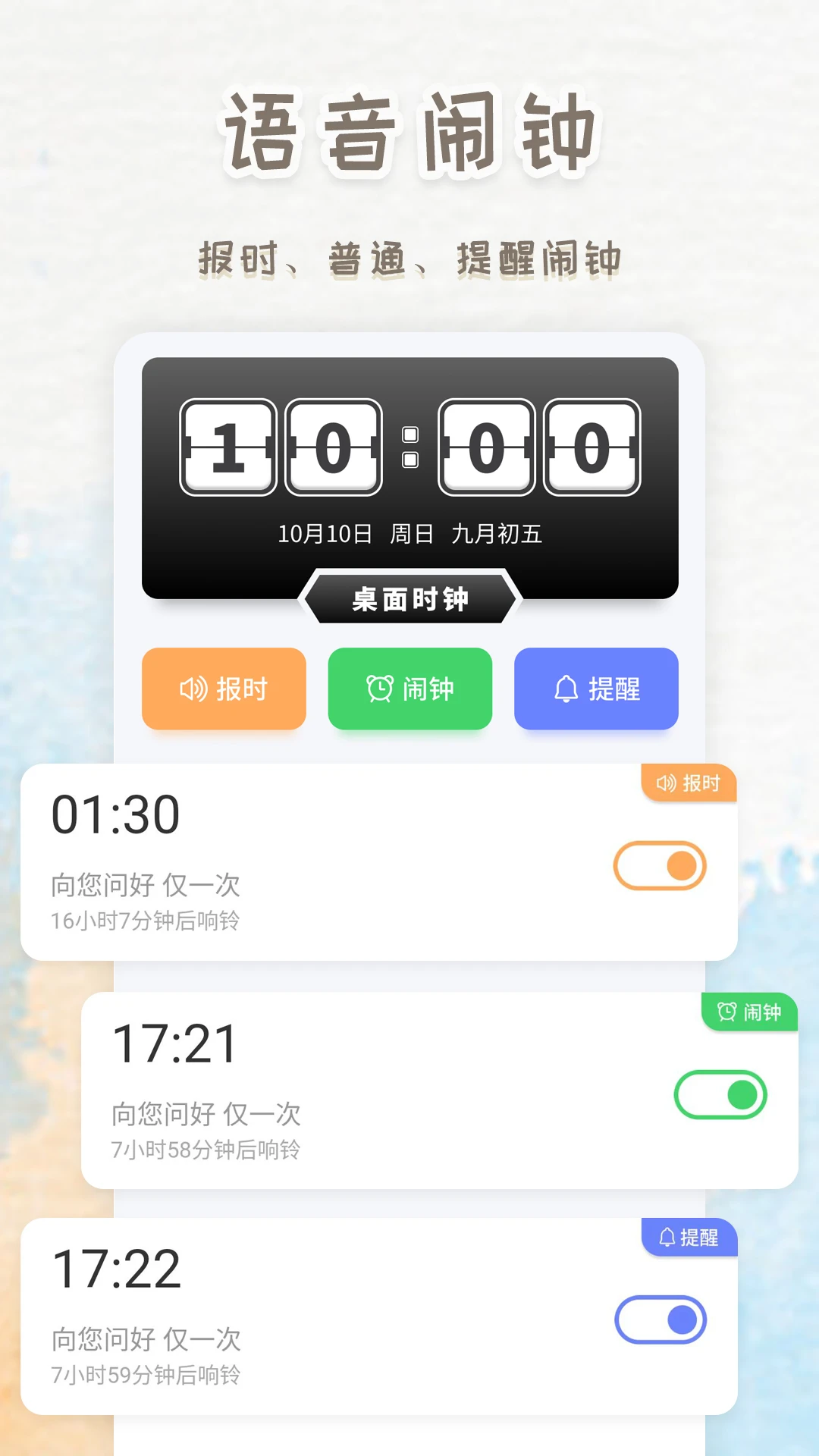Click the 闹钟 badge on the 17:21 alarm
Image resolution: width=819 pixels, height=1456 pixels.
(x=749, y=1012)
